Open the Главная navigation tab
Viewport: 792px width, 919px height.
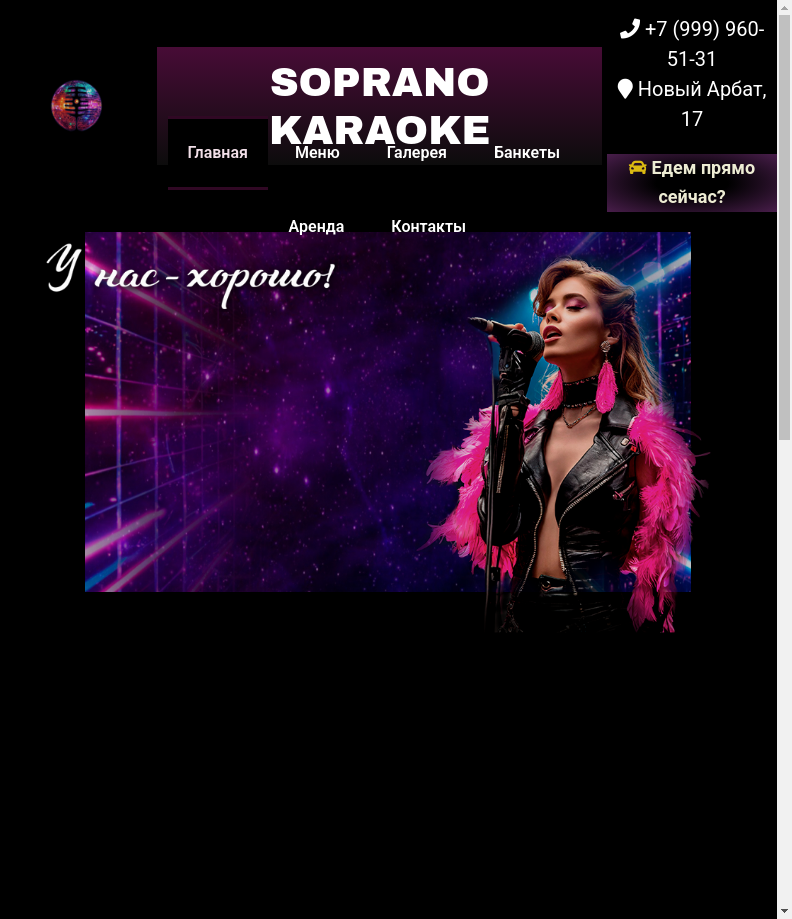click(x=217, y=153)
